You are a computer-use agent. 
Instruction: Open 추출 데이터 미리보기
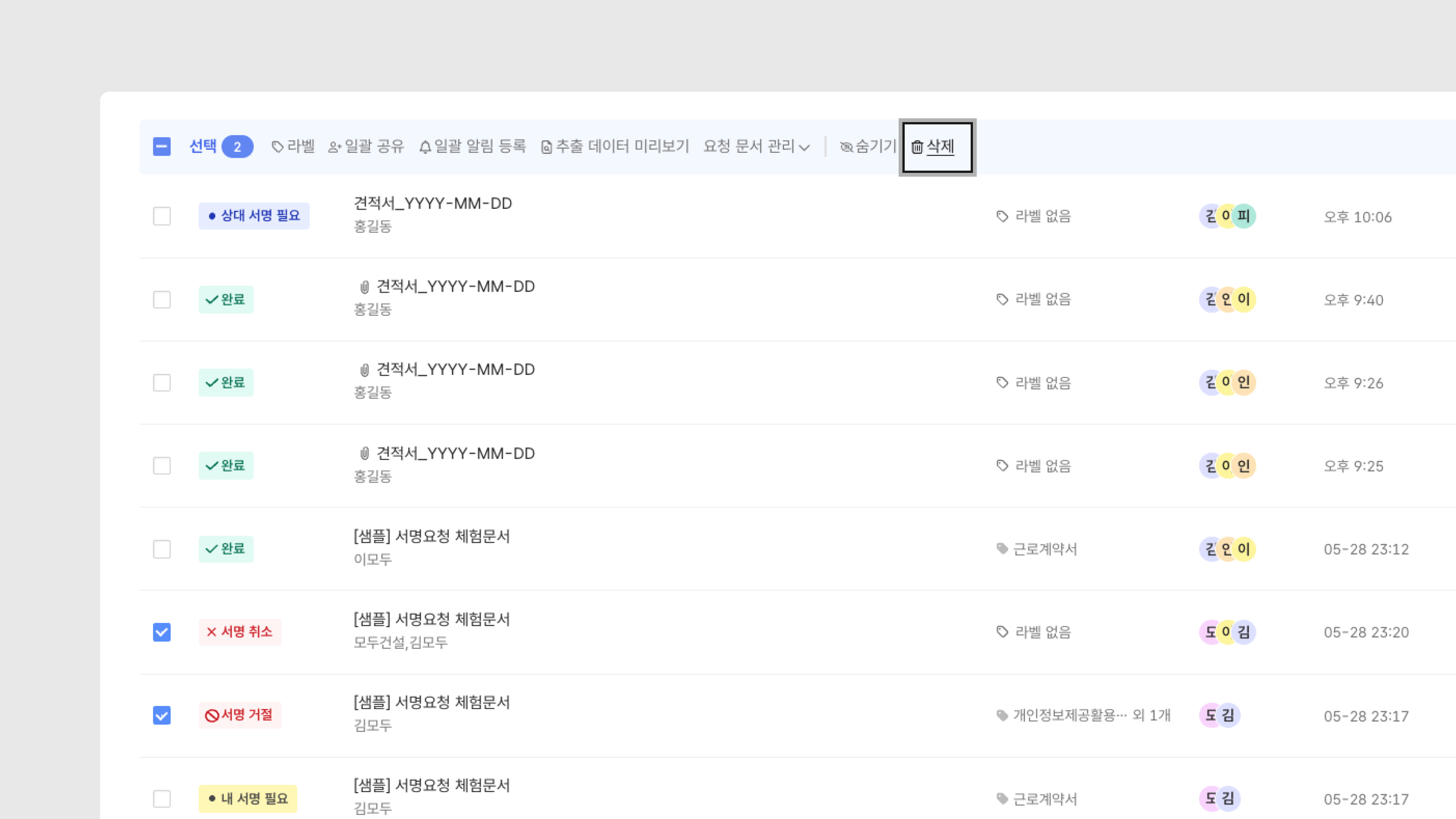[x=615, y=146]
